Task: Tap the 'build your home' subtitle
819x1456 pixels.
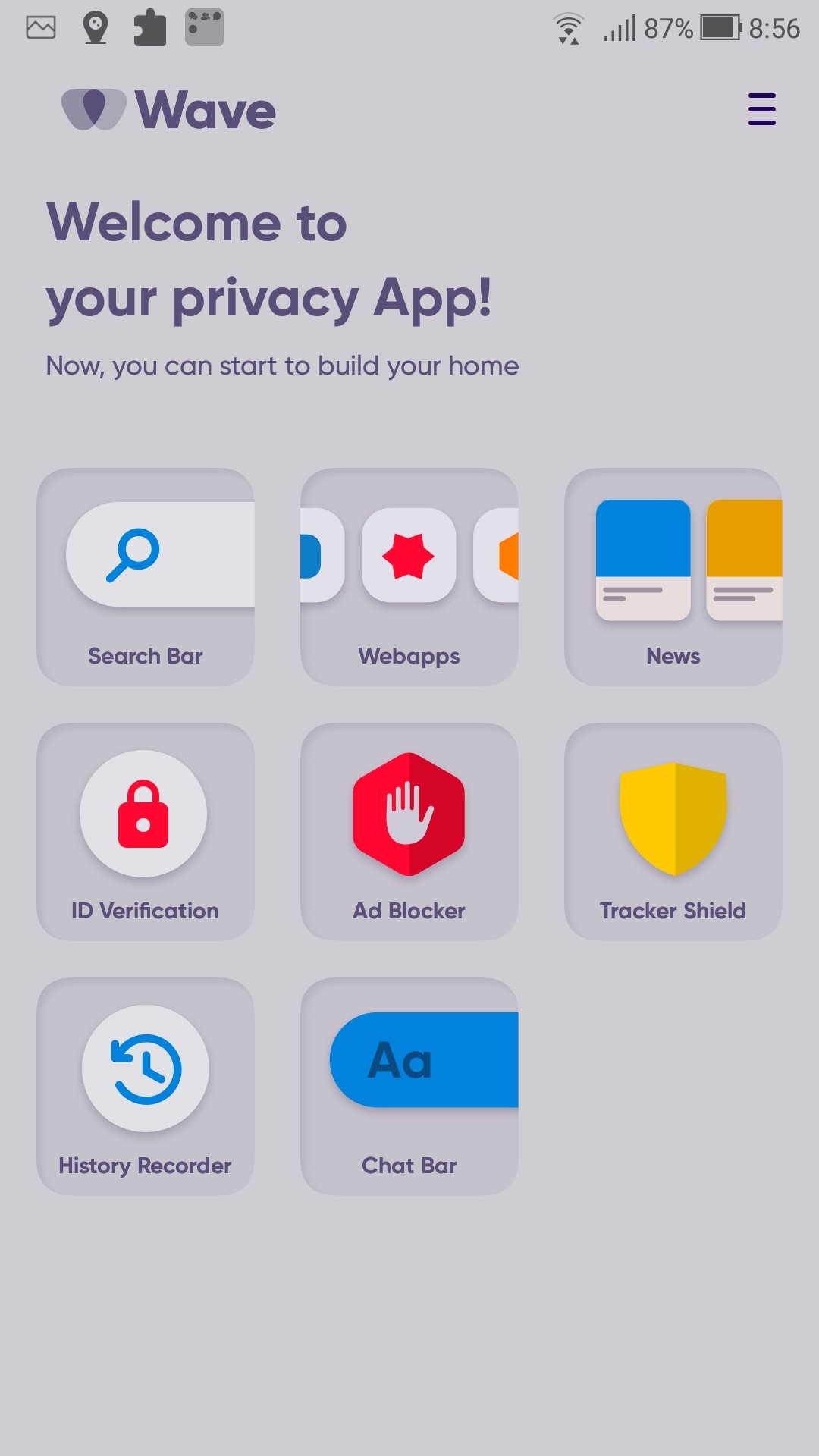Action: (x=281, y=366)
